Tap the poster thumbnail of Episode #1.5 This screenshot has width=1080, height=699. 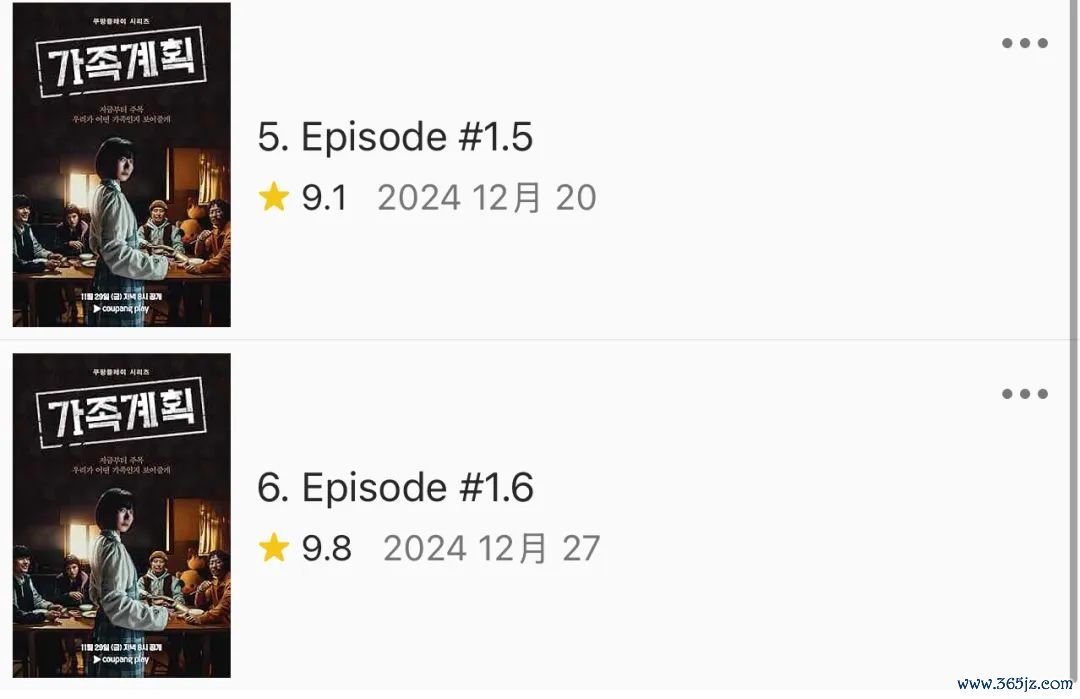coord(121,165)
